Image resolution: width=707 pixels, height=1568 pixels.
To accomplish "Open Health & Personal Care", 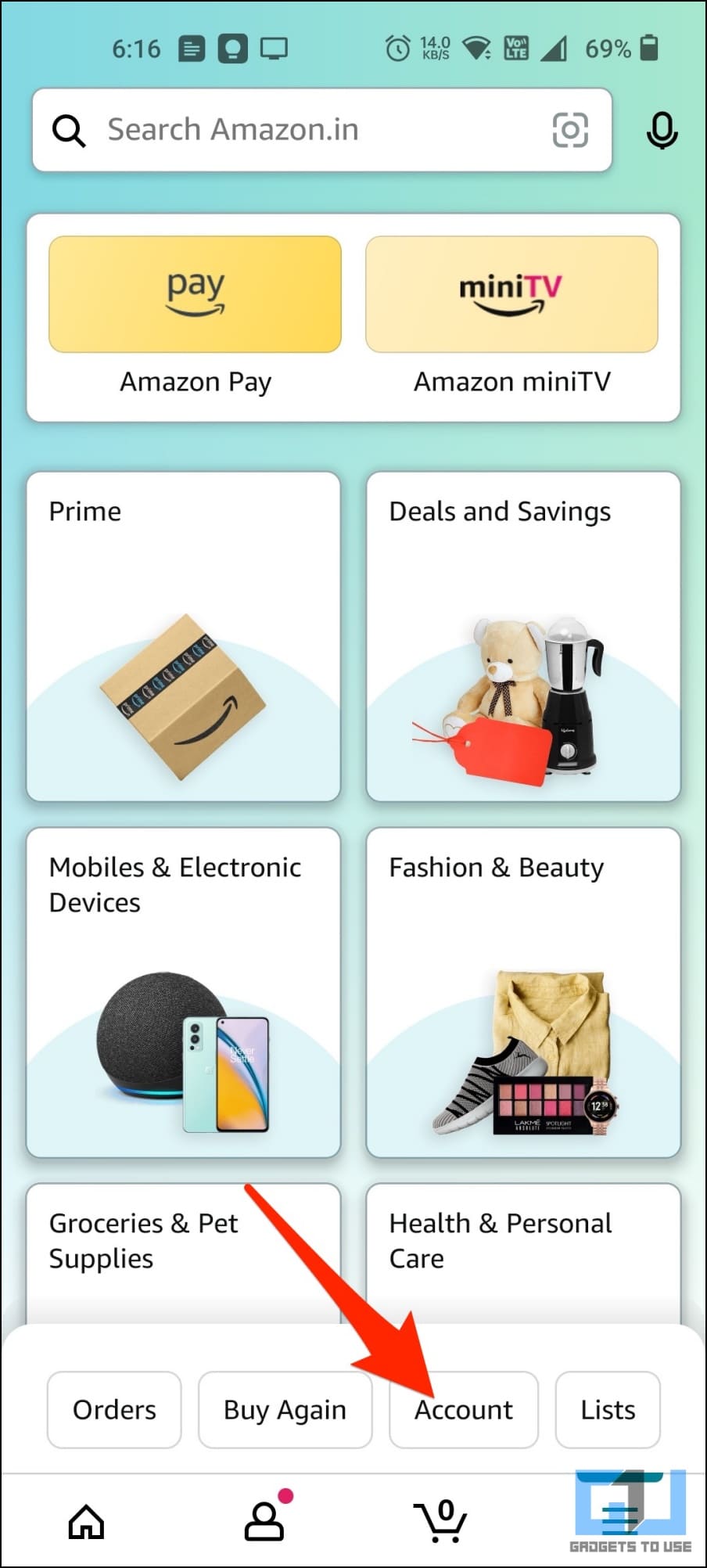I will [523, 1253].
